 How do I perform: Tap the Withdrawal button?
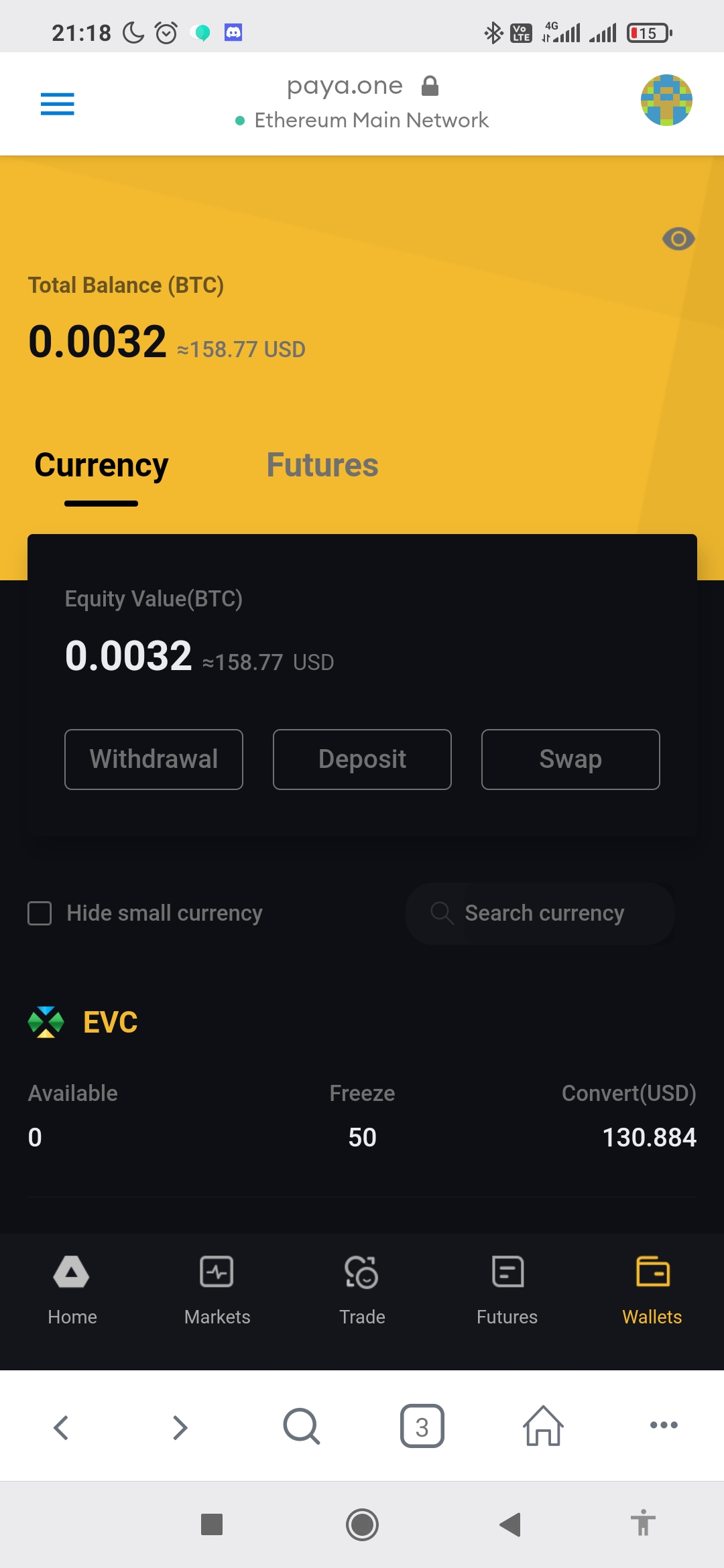click(x=154, y=759)
